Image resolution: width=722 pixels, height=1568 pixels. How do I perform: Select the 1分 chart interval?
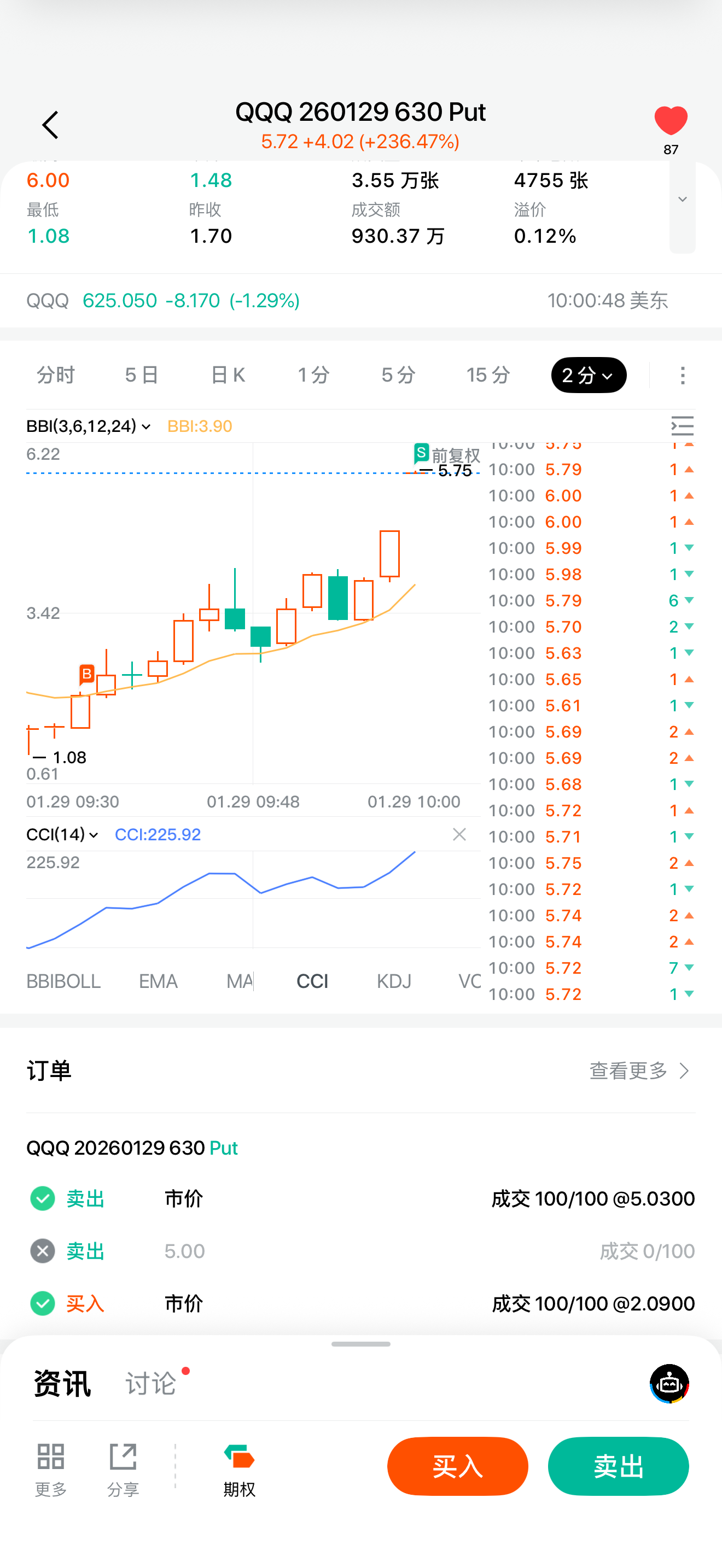313,375
